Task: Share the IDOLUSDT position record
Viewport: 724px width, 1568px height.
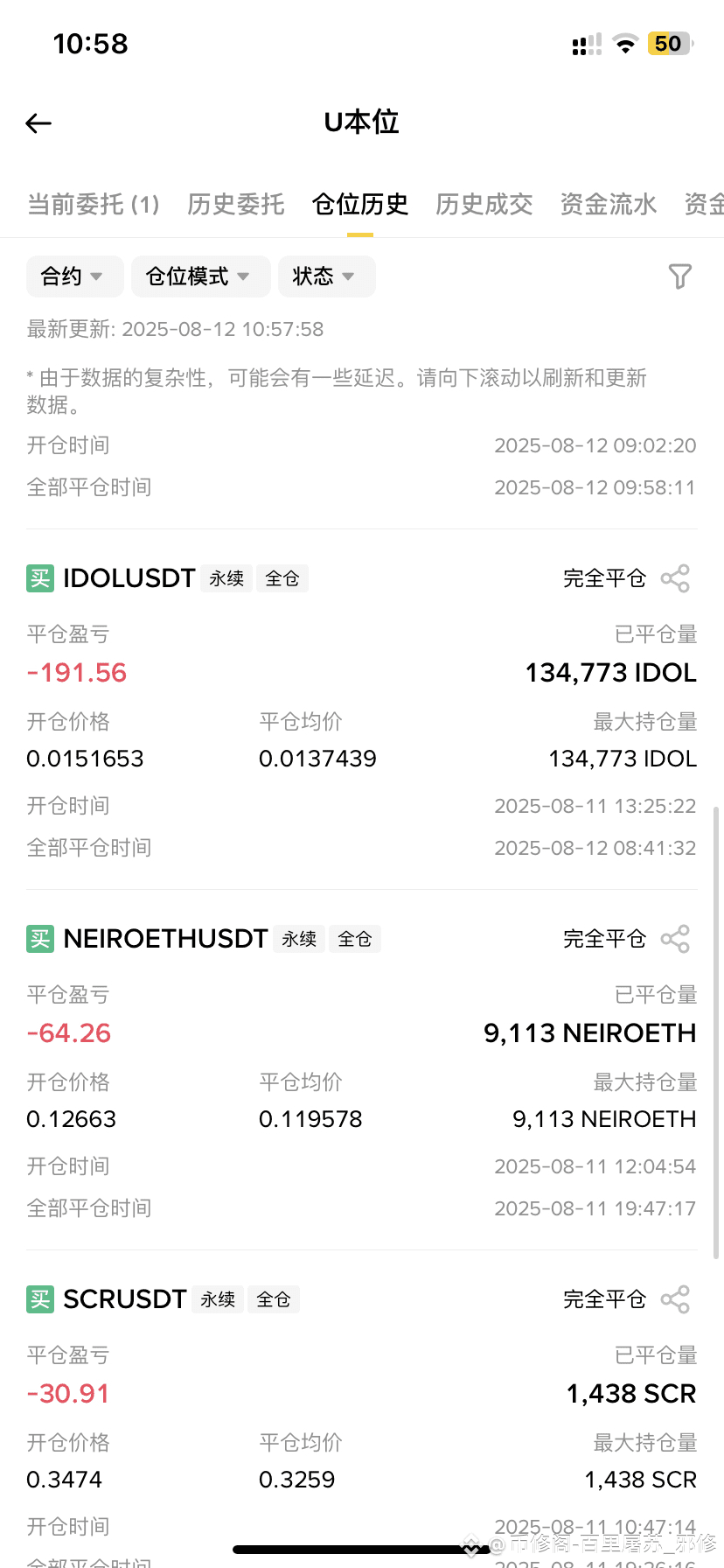Action: [675, 578]
